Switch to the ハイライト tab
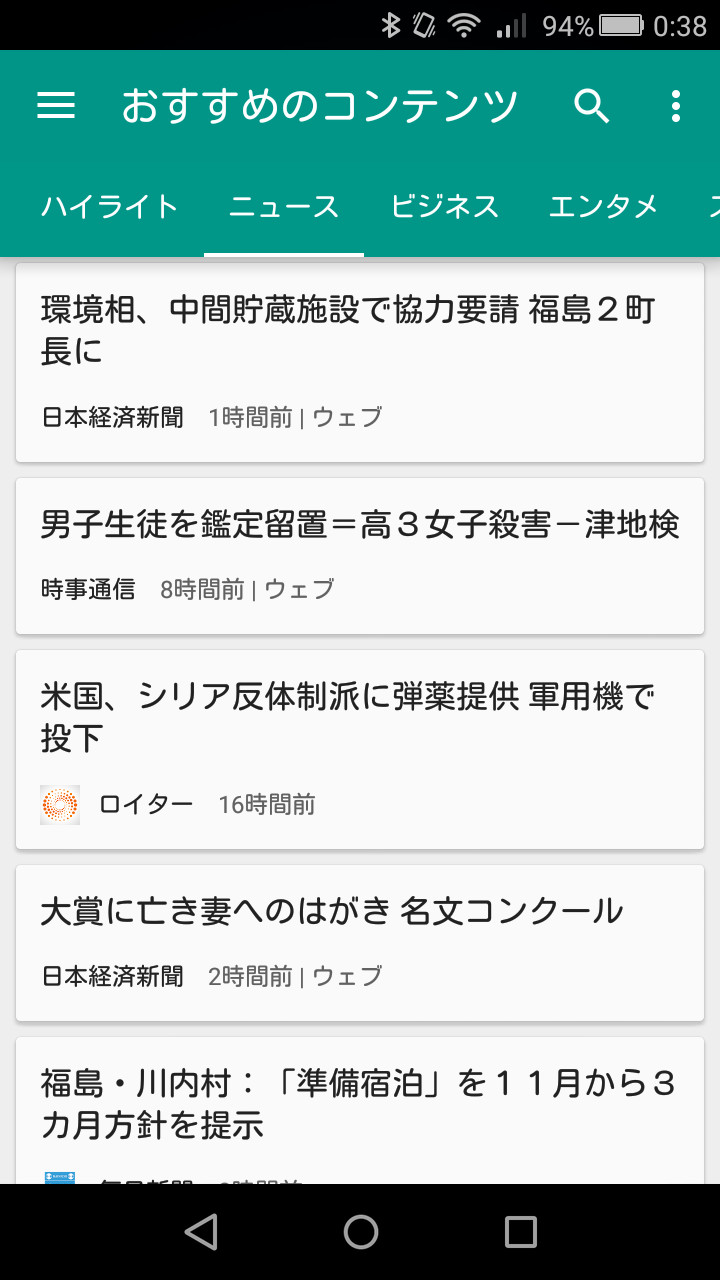Image resolution: width=720 pixels, height=1280 pixels. pos(109,207)
